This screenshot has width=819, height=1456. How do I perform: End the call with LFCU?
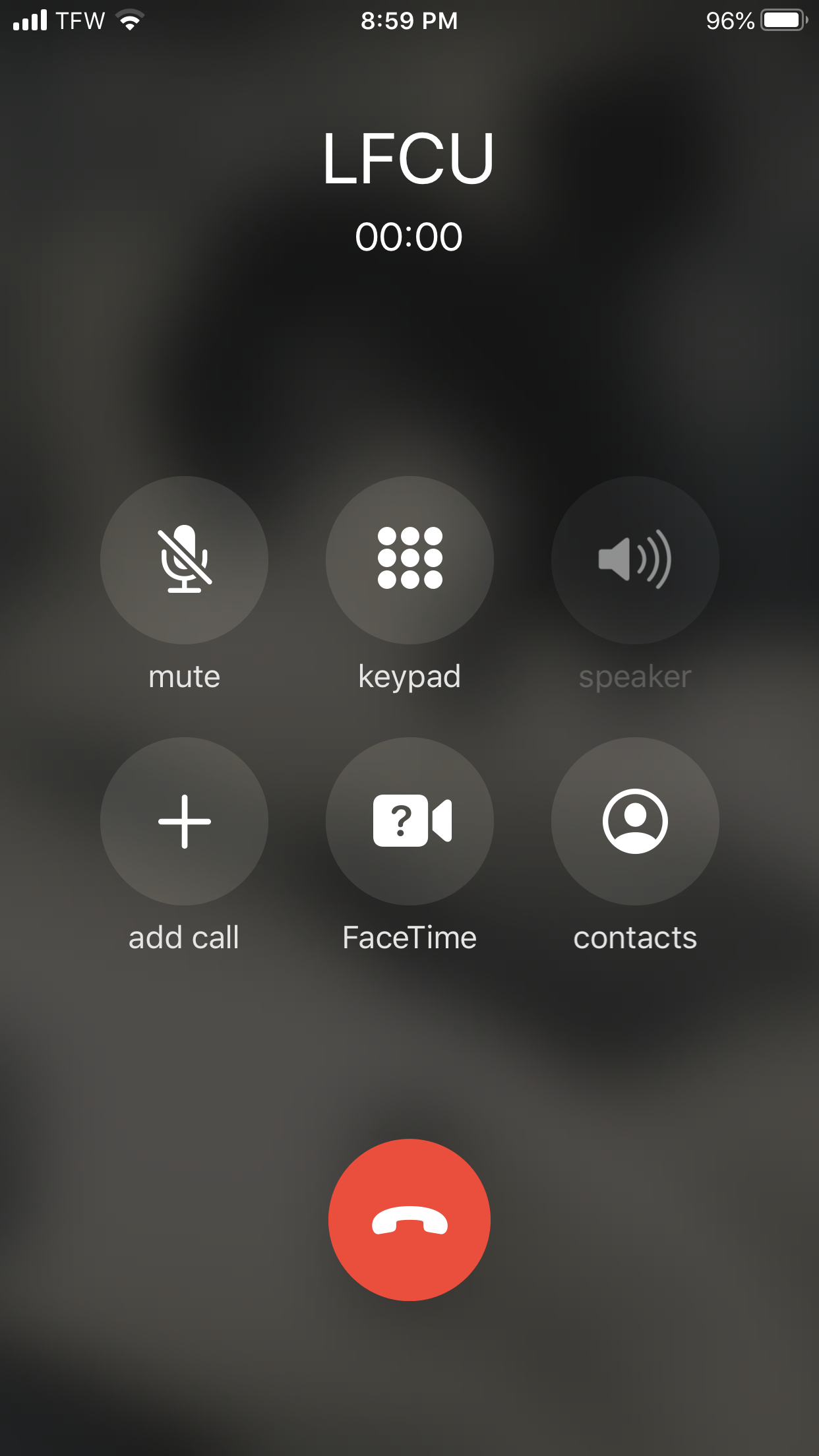pyautogui.click(x=409, y=1219)
